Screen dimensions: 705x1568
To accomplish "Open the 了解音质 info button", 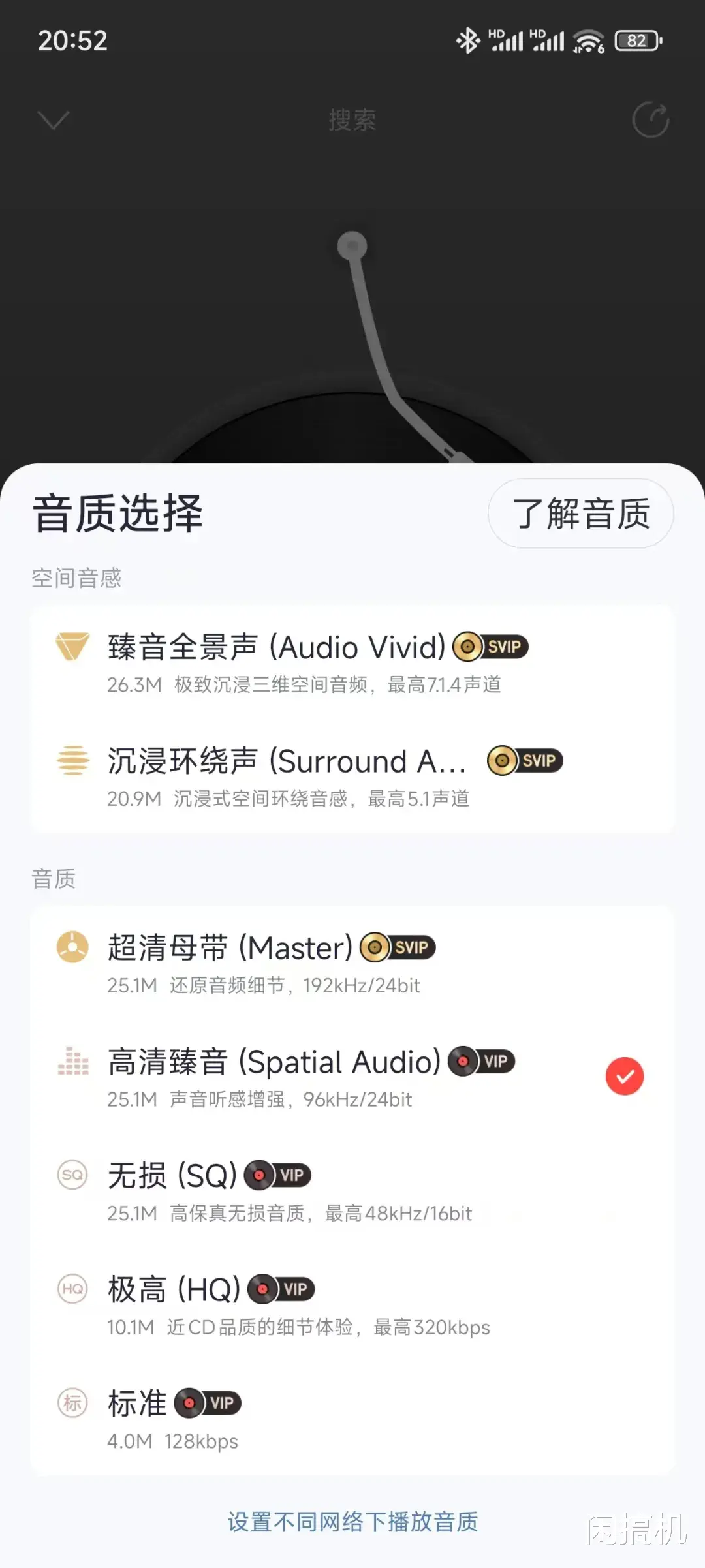I will (x=580, y=514).
